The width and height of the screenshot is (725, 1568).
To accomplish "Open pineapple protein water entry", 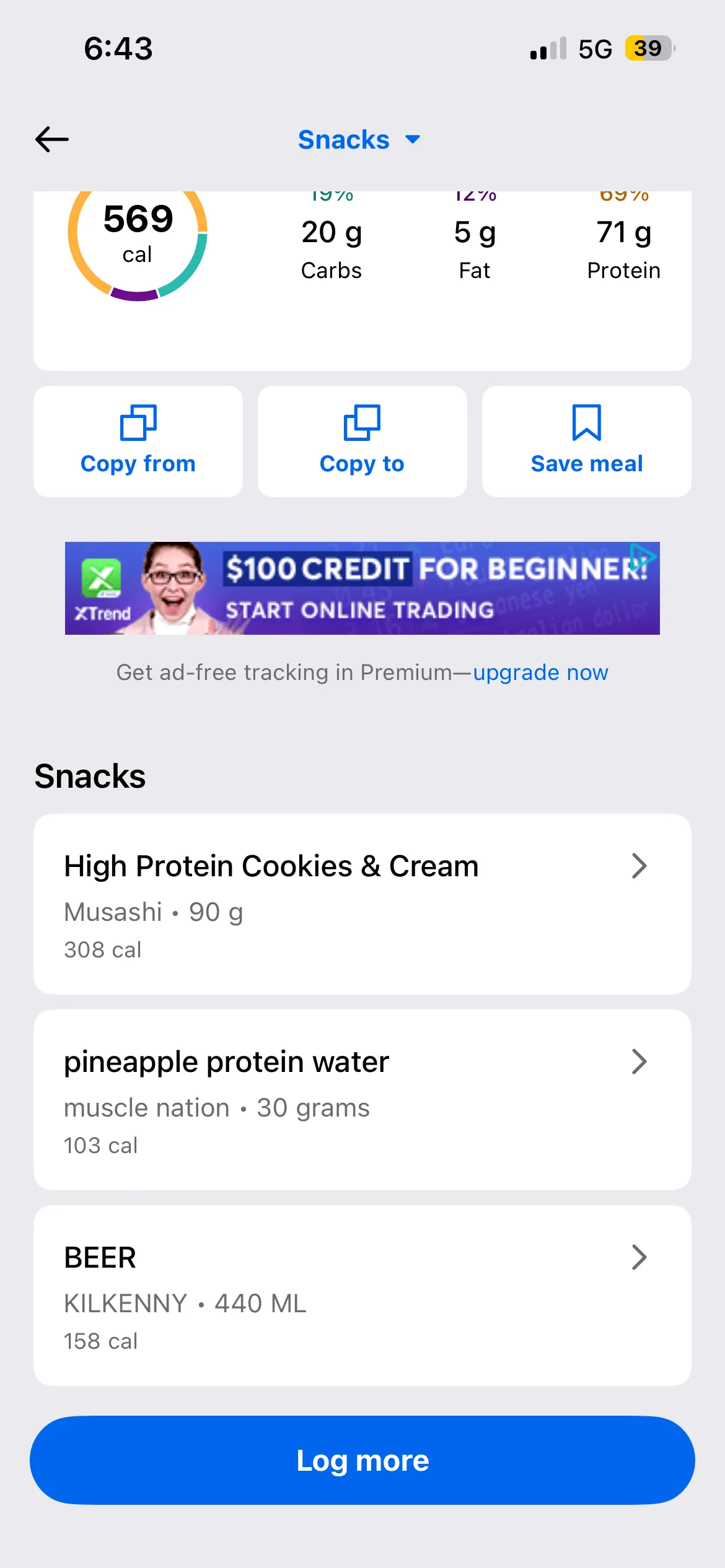I will [362, 1099].
